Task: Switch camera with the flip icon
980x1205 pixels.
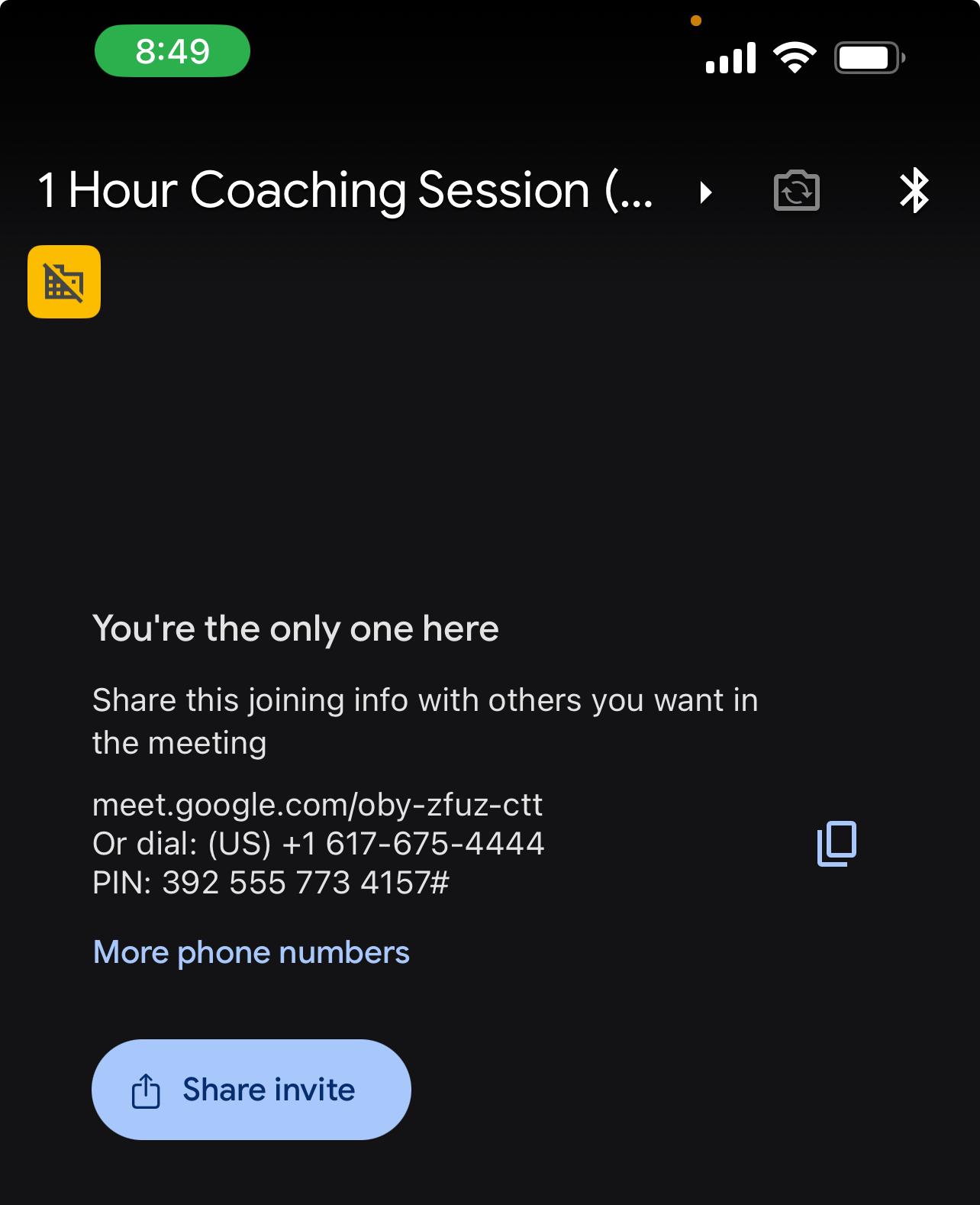Action: pos(796,191)
